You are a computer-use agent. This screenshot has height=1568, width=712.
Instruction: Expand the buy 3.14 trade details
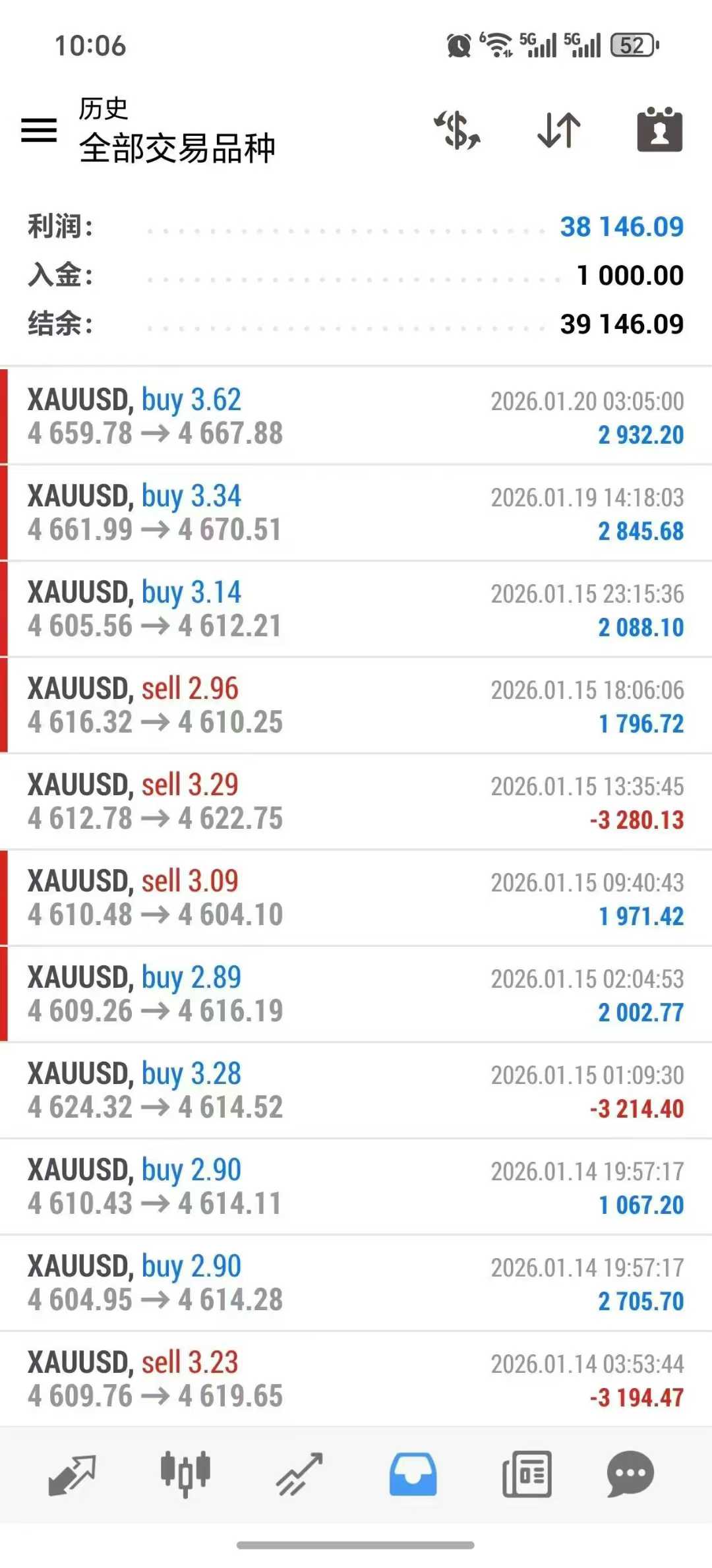click(x=356, y=609)
